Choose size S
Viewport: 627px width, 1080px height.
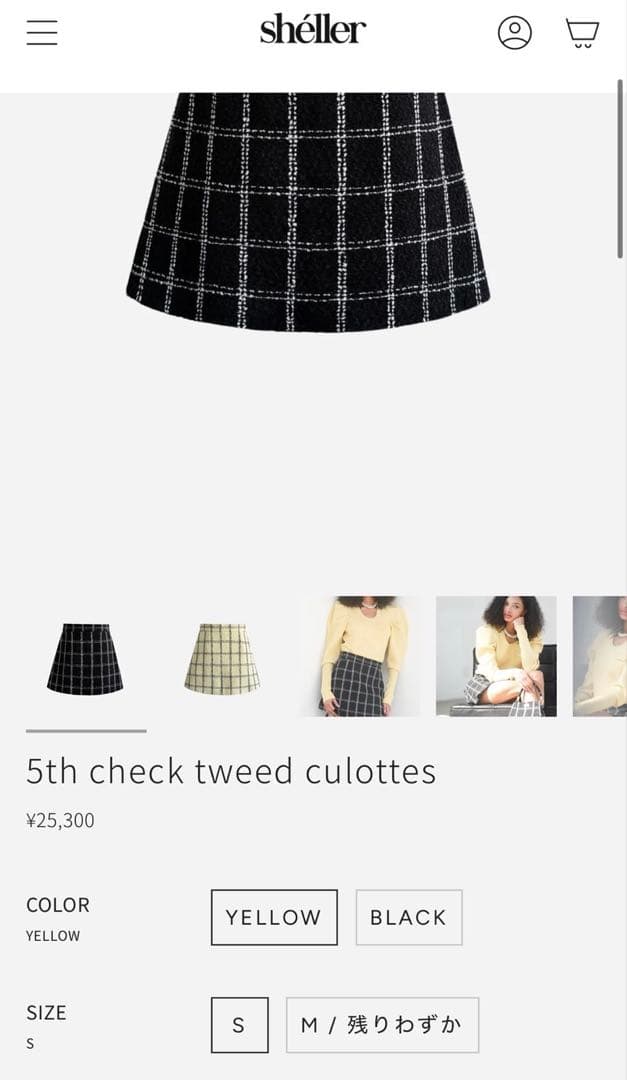click(x=239, y=1025)
